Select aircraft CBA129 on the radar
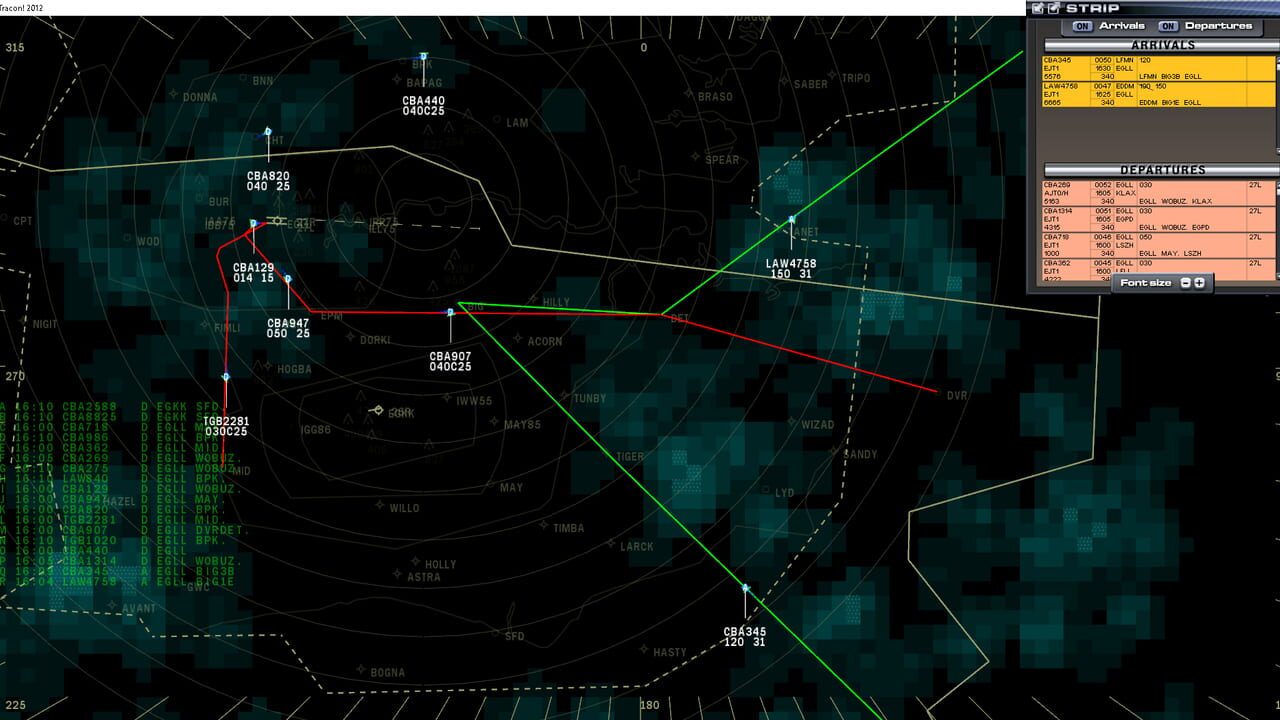The height and width of the screenshot is (720, 1280). [x=253, y=224]
